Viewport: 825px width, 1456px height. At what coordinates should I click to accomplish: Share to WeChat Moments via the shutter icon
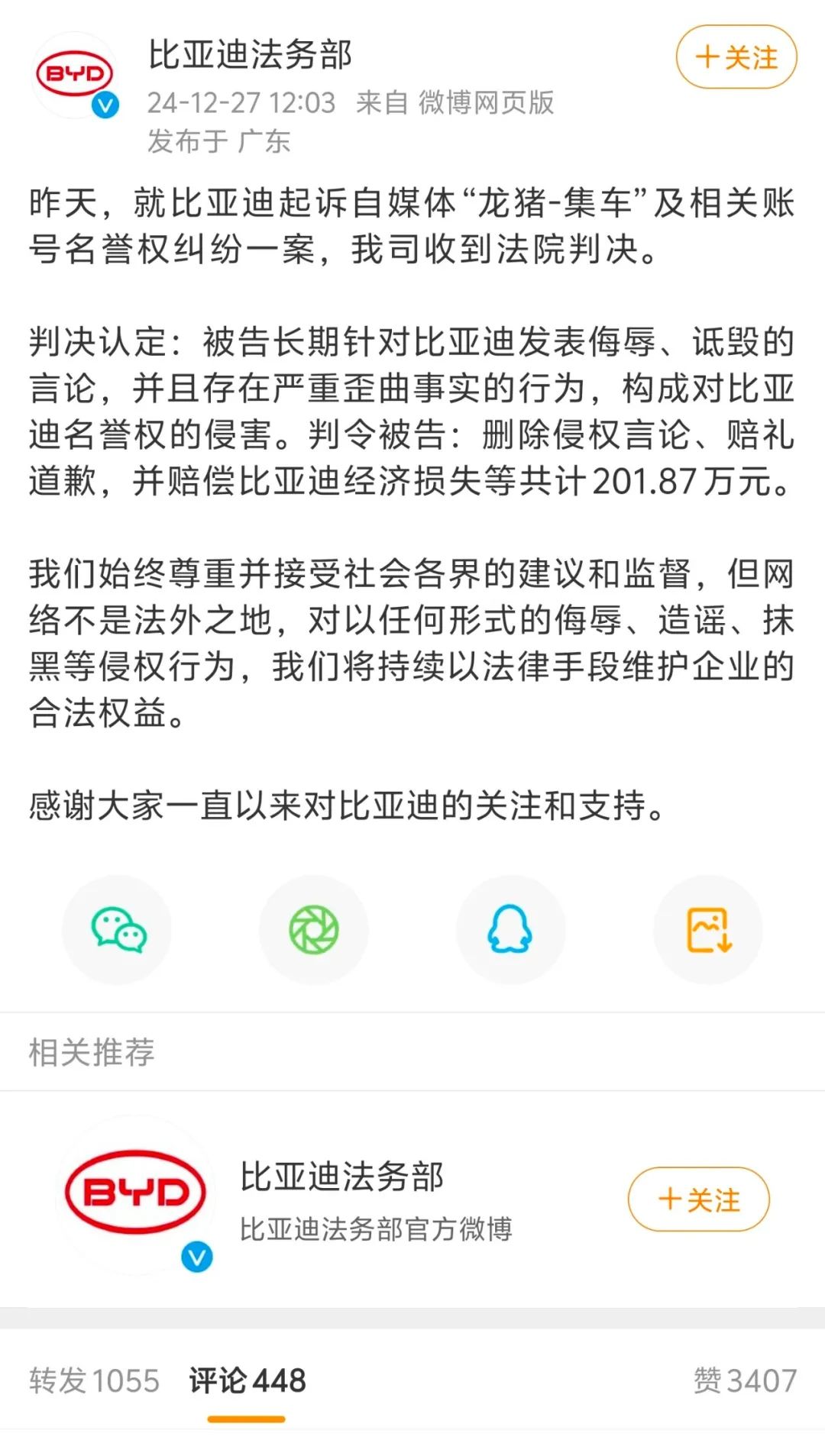pyautogui.click(x=313, y=929)
